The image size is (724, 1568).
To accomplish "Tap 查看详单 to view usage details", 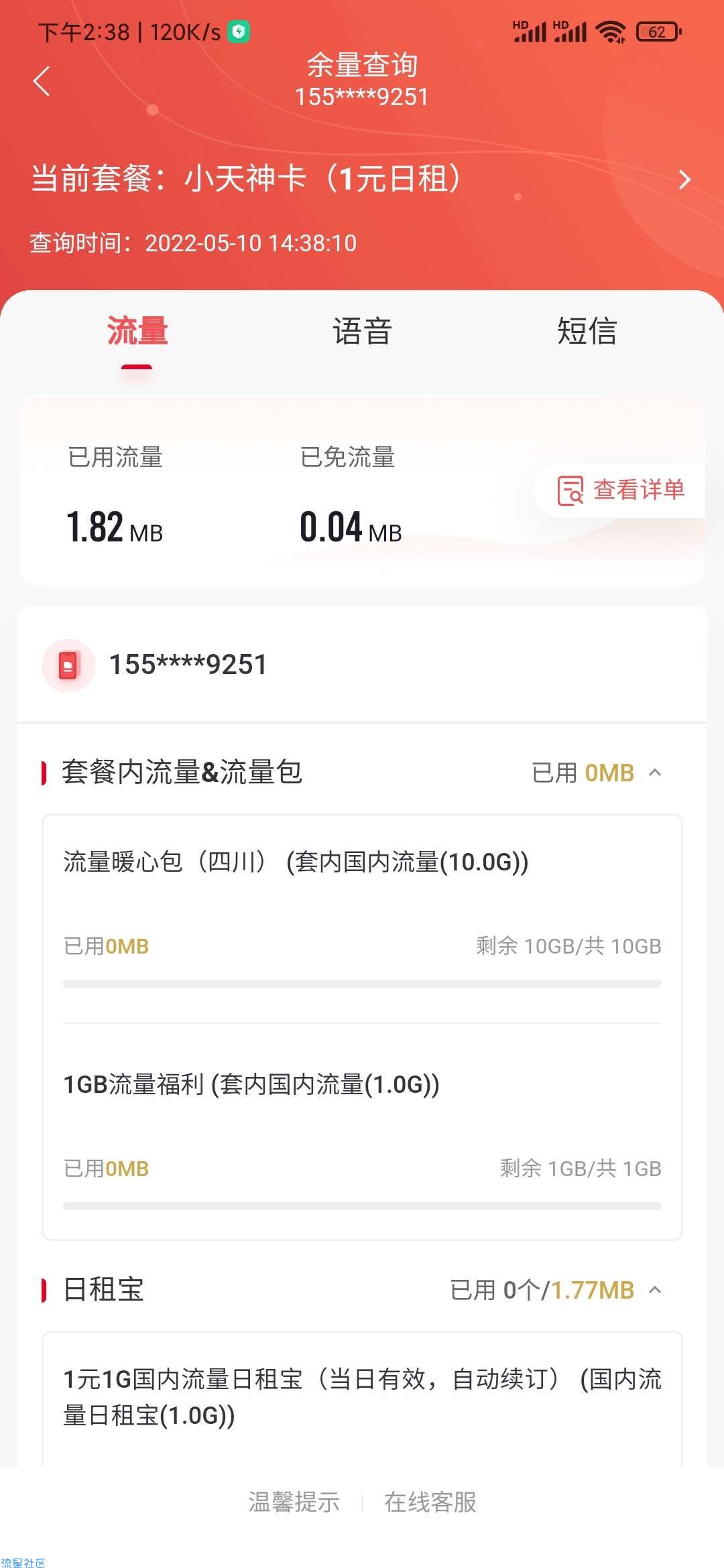I will [621, 490].
